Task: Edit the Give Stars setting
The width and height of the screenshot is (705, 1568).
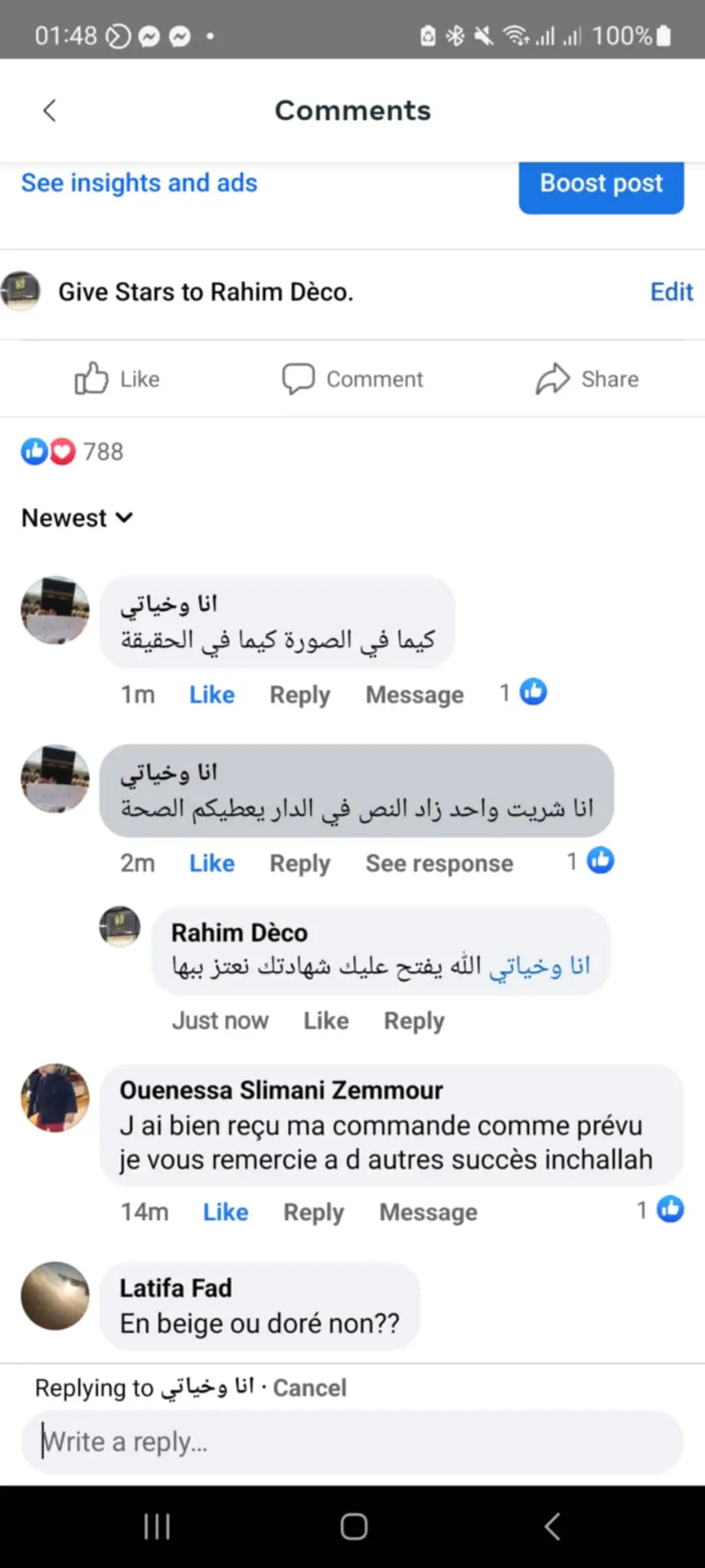Action: (671, 292)
